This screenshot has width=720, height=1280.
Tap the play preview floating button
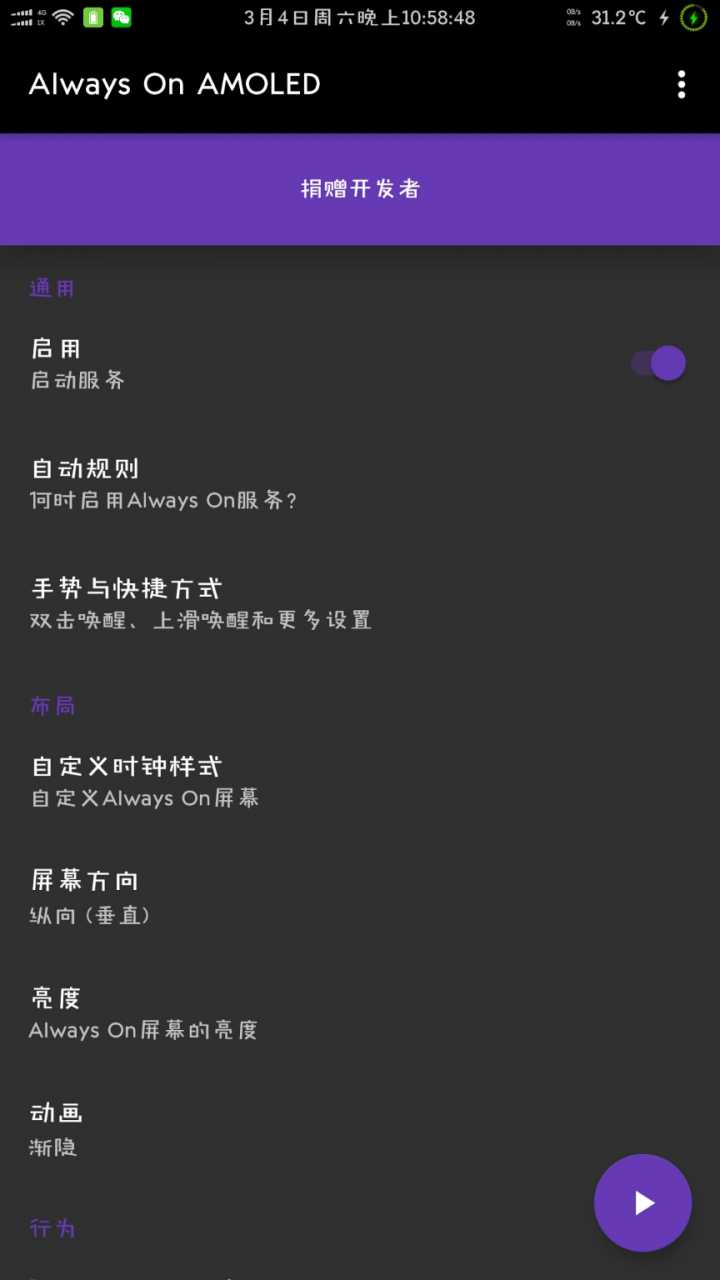click(643, 1203)
